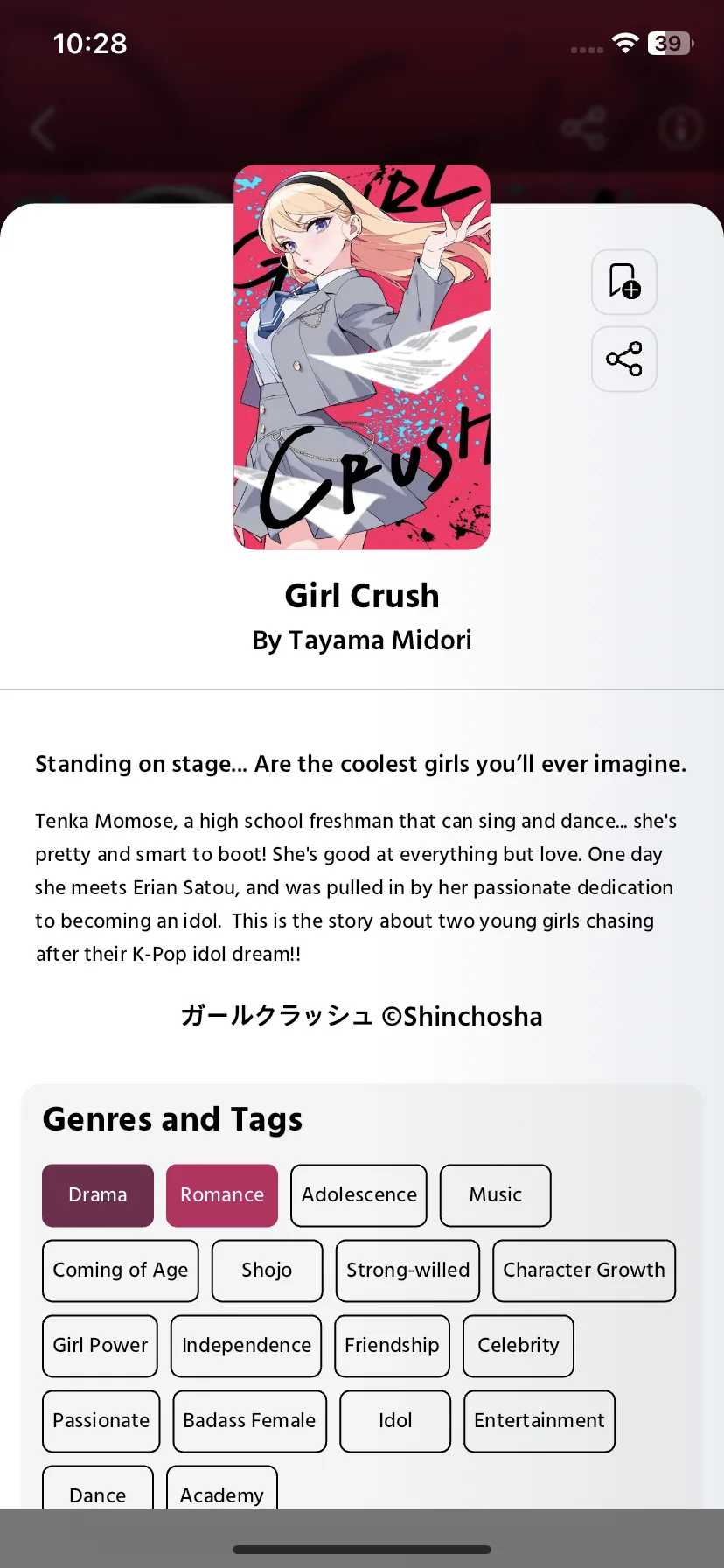The image size is (724, 1568).
Task: Browse the Coming of Age tag
Action: click(121, 1270)
